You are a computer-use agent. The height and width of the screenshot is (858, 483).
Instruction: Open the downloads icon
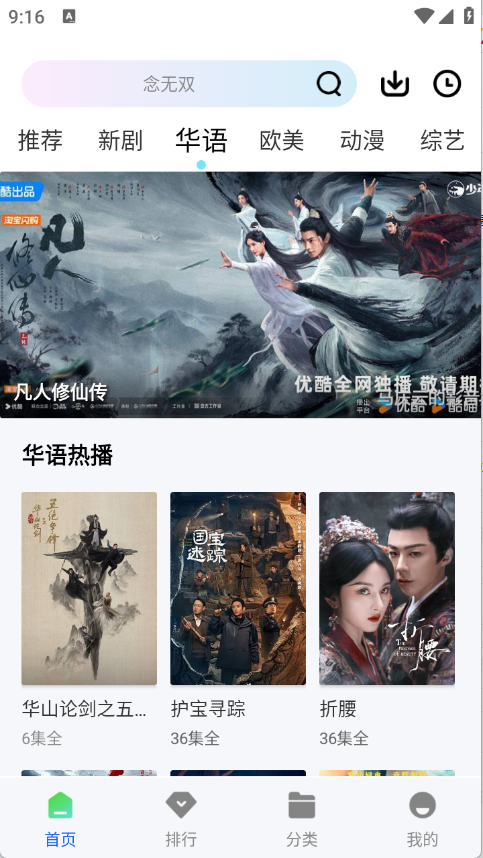click(395, 84)
